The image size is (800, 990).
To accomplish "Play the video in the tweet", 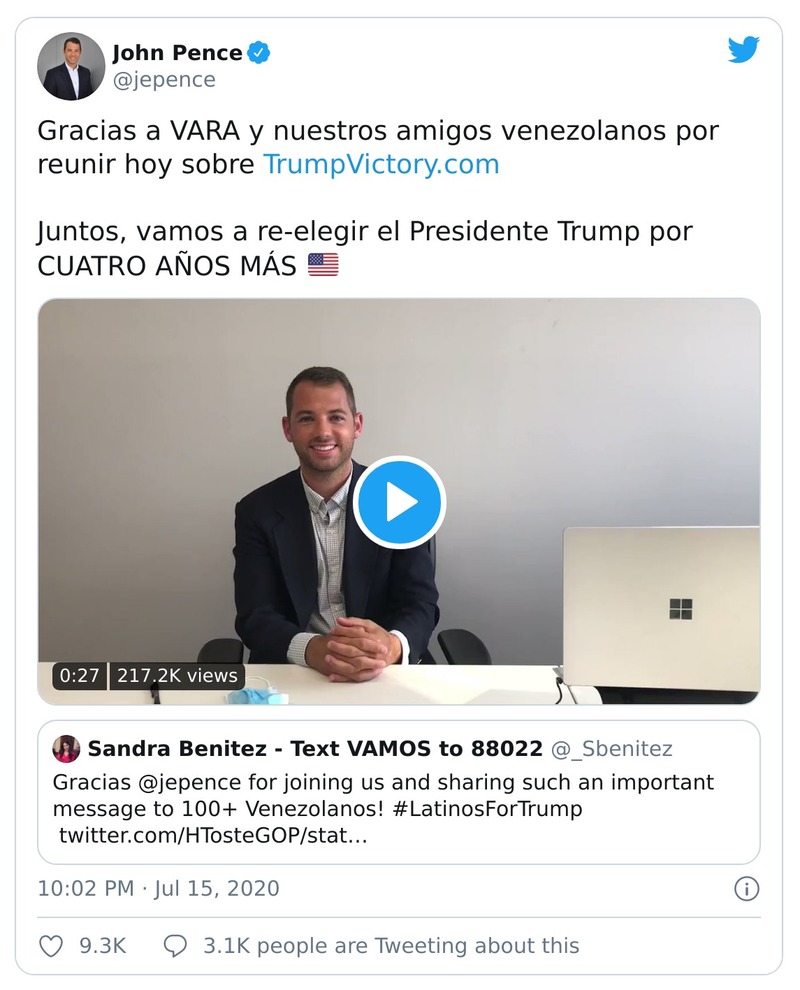I will pos(399,502).
